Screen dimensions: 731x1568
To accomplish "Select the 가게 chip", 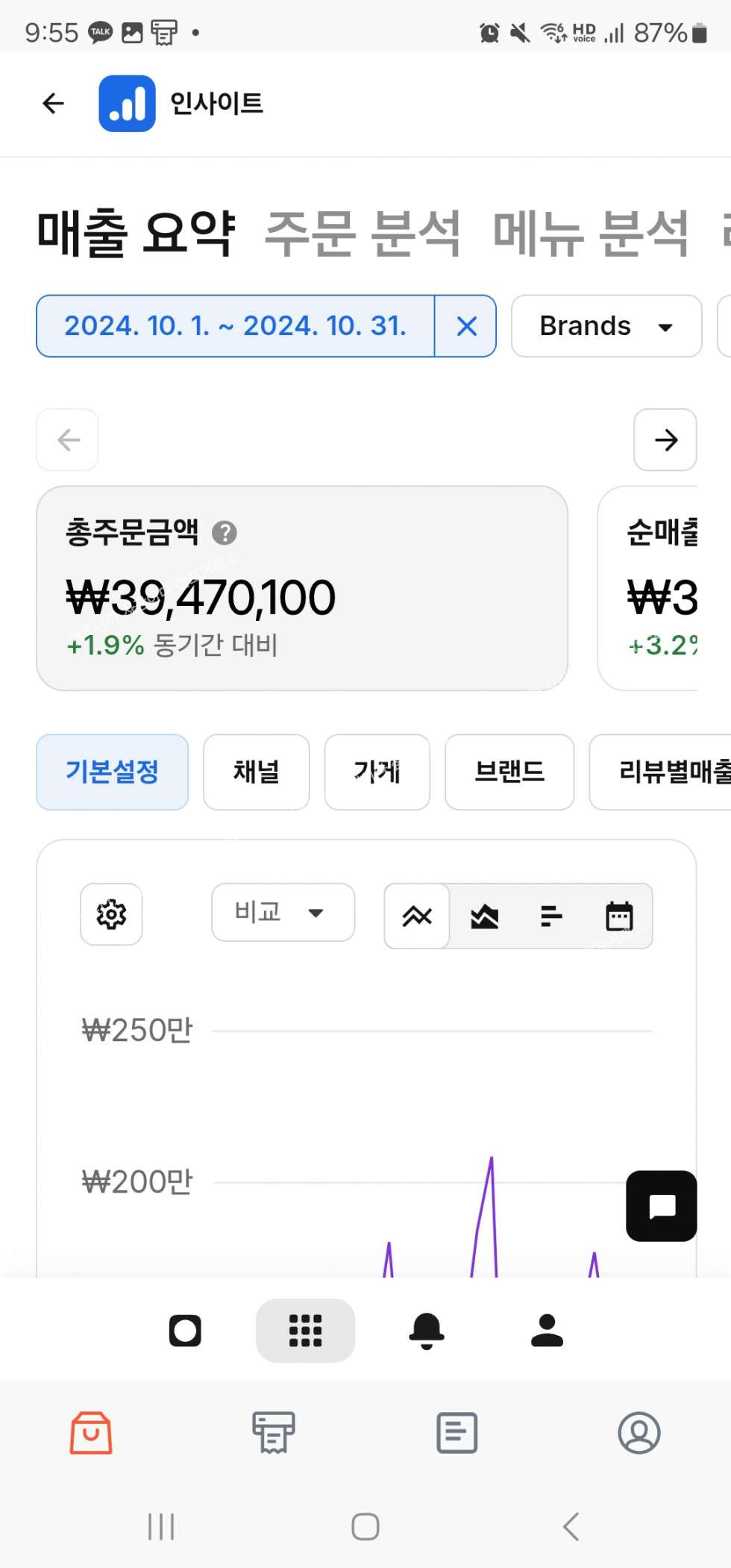I will [377, 772].
